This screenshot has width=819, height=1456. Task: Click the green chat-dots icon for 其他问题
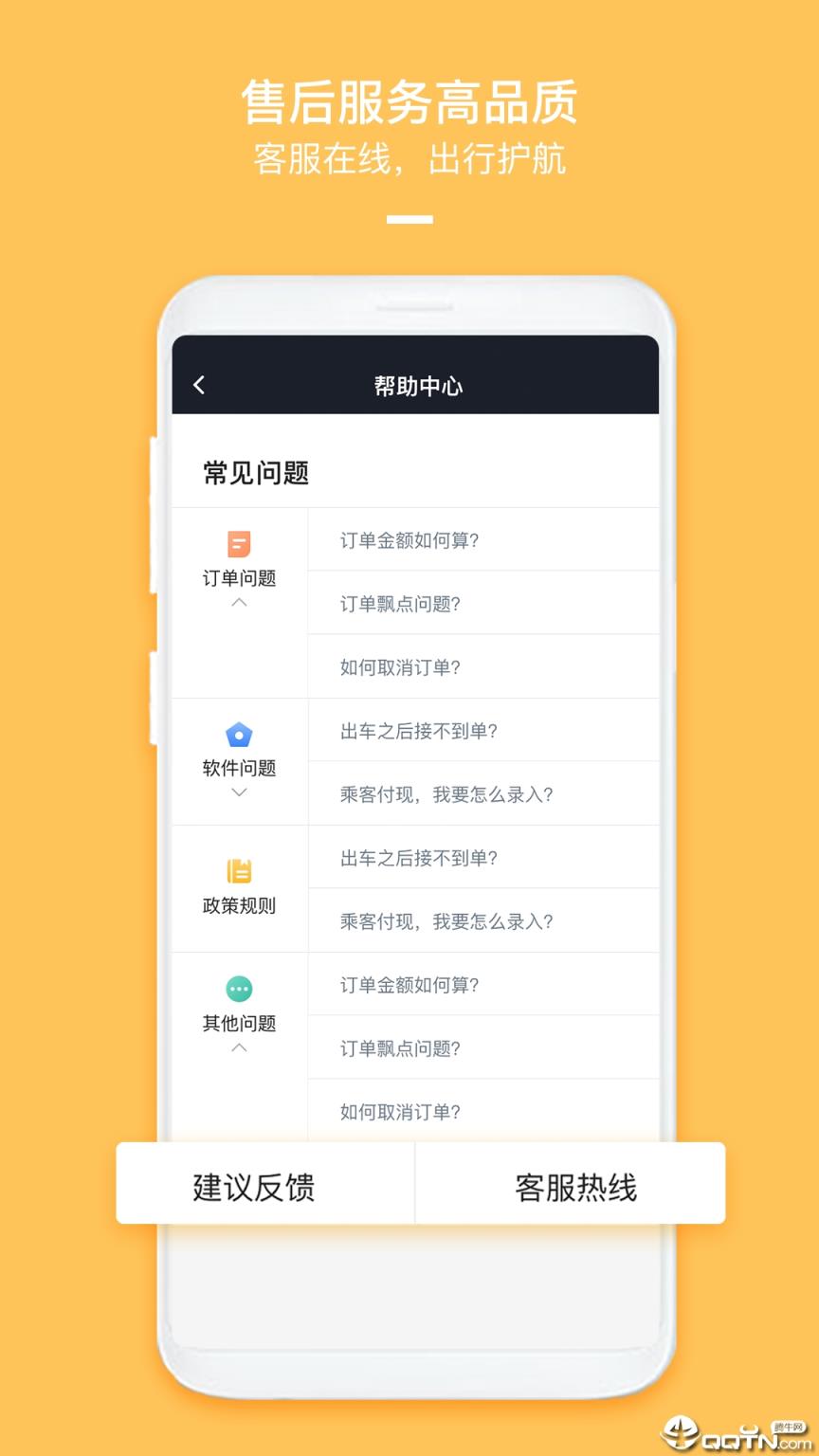click(x=238, y=988)
